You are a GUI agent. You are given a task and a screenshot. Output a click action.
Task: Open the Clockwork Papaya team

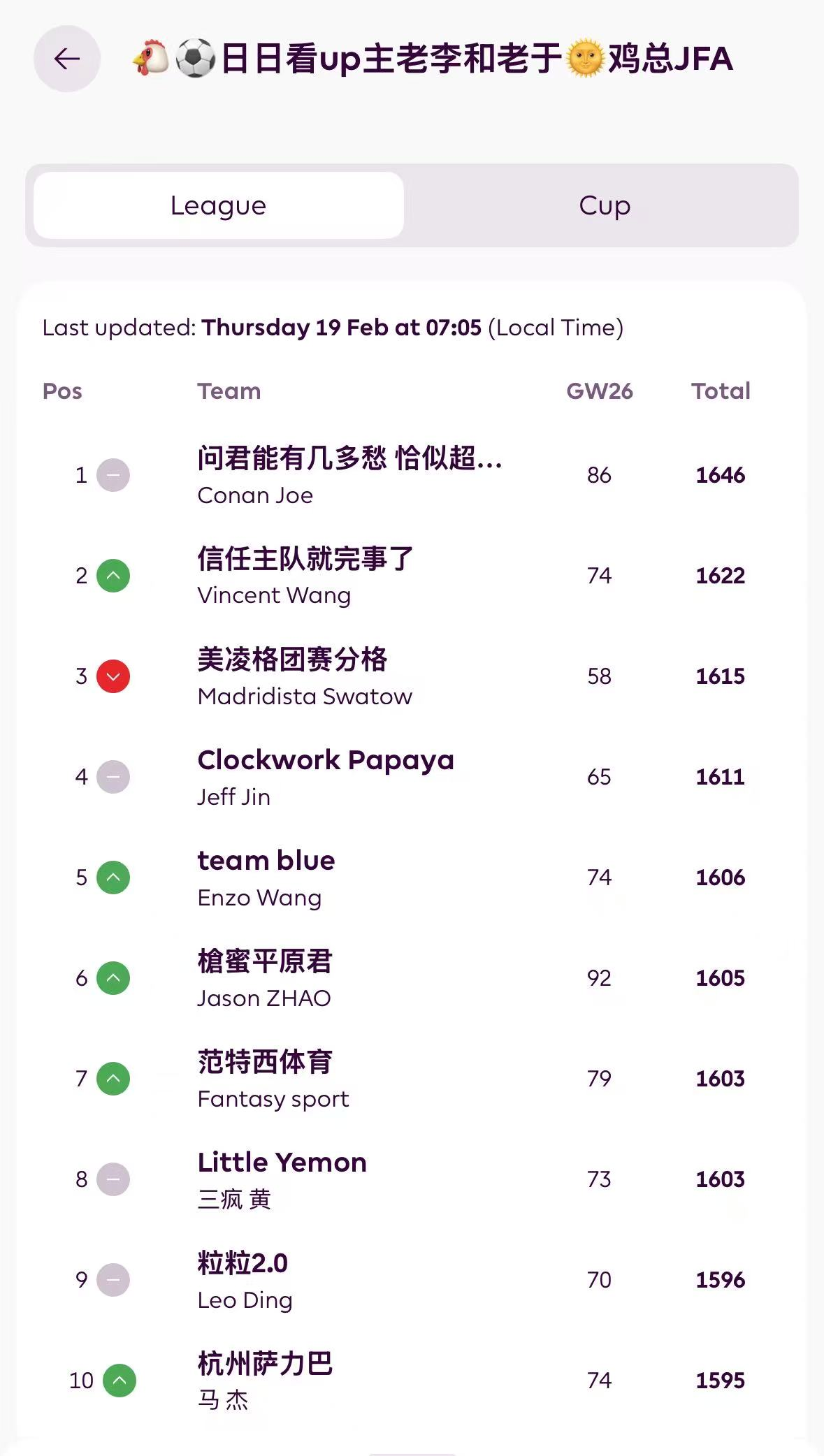326,776
